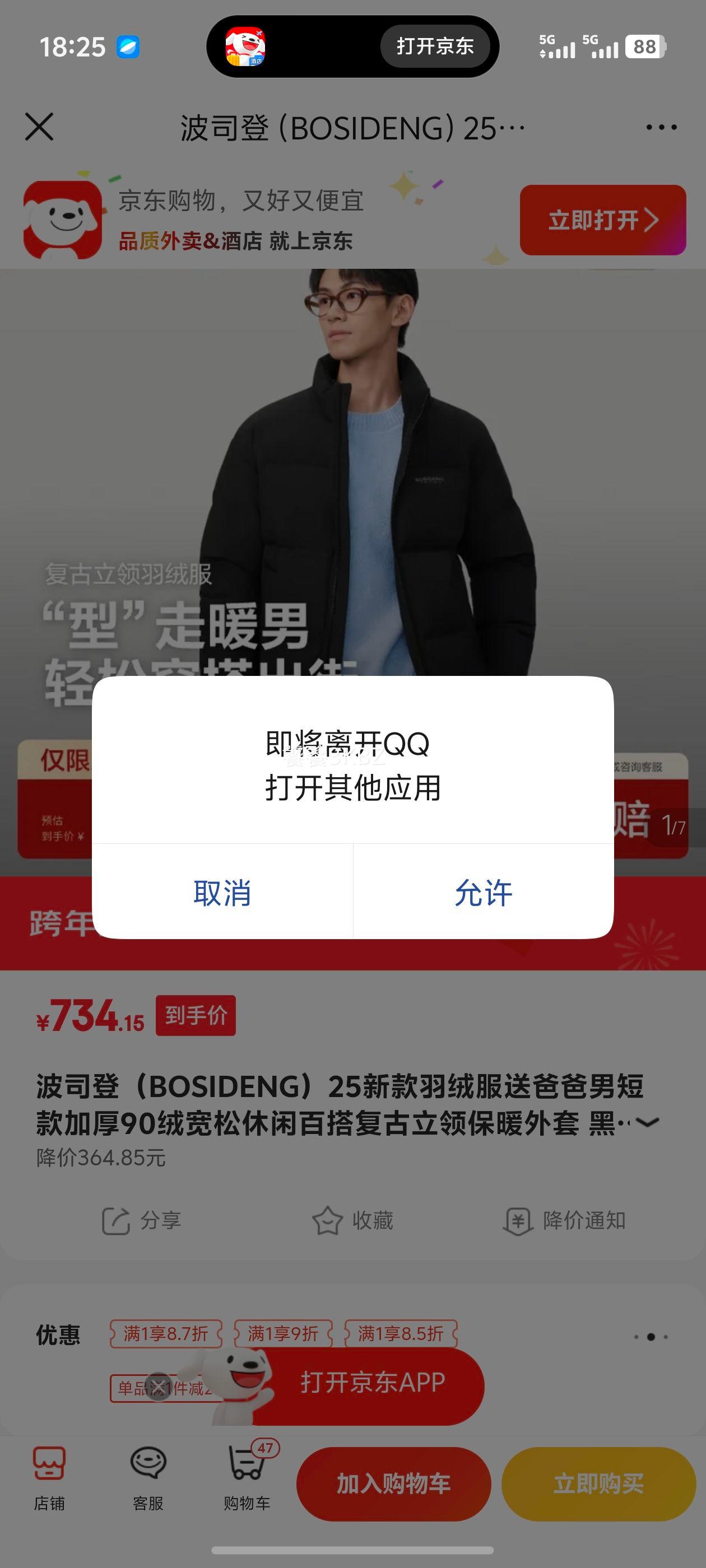Open the 打开京东 pill at top
The image size is (706, 1568).
click(x=436, y=47)
